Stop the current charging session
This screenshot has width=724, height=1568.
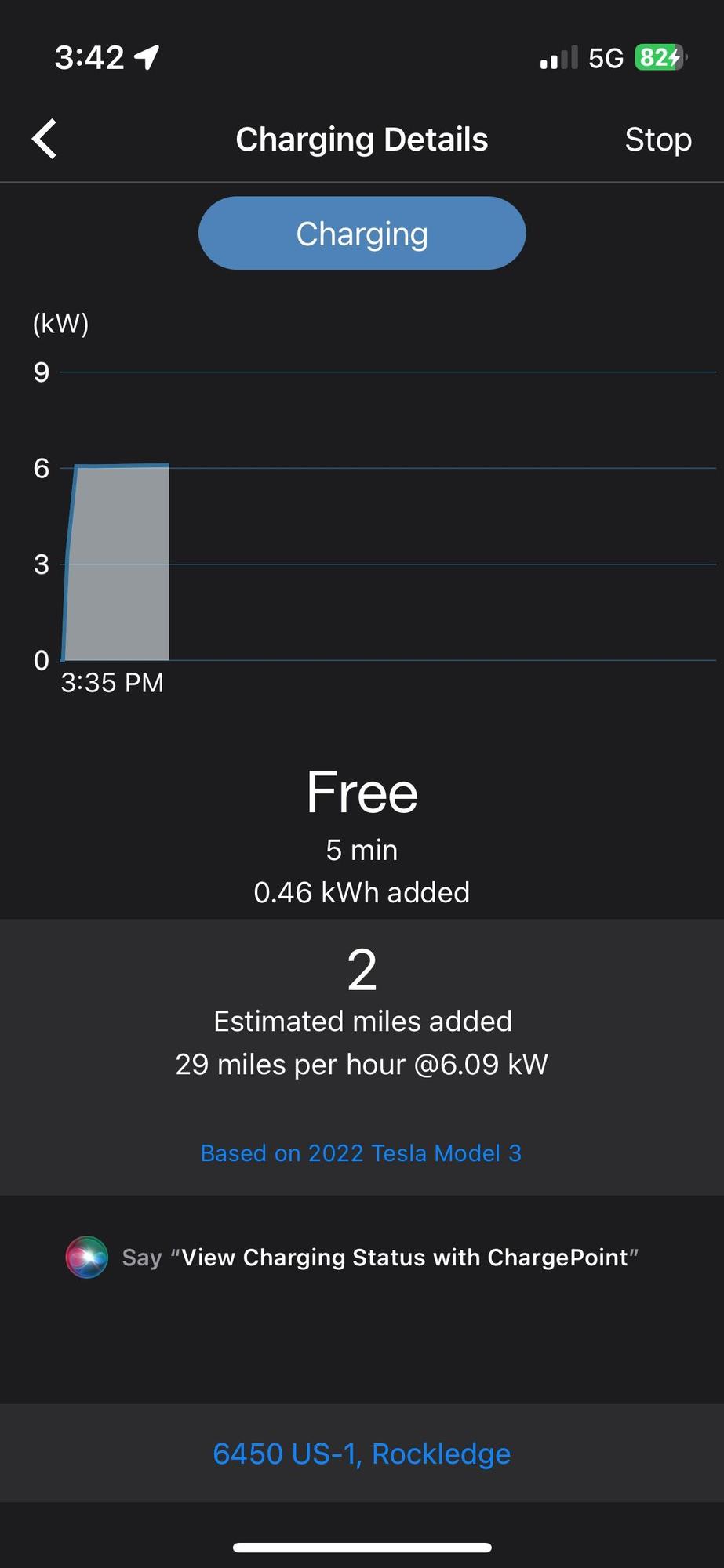click(x=658, y=139)
